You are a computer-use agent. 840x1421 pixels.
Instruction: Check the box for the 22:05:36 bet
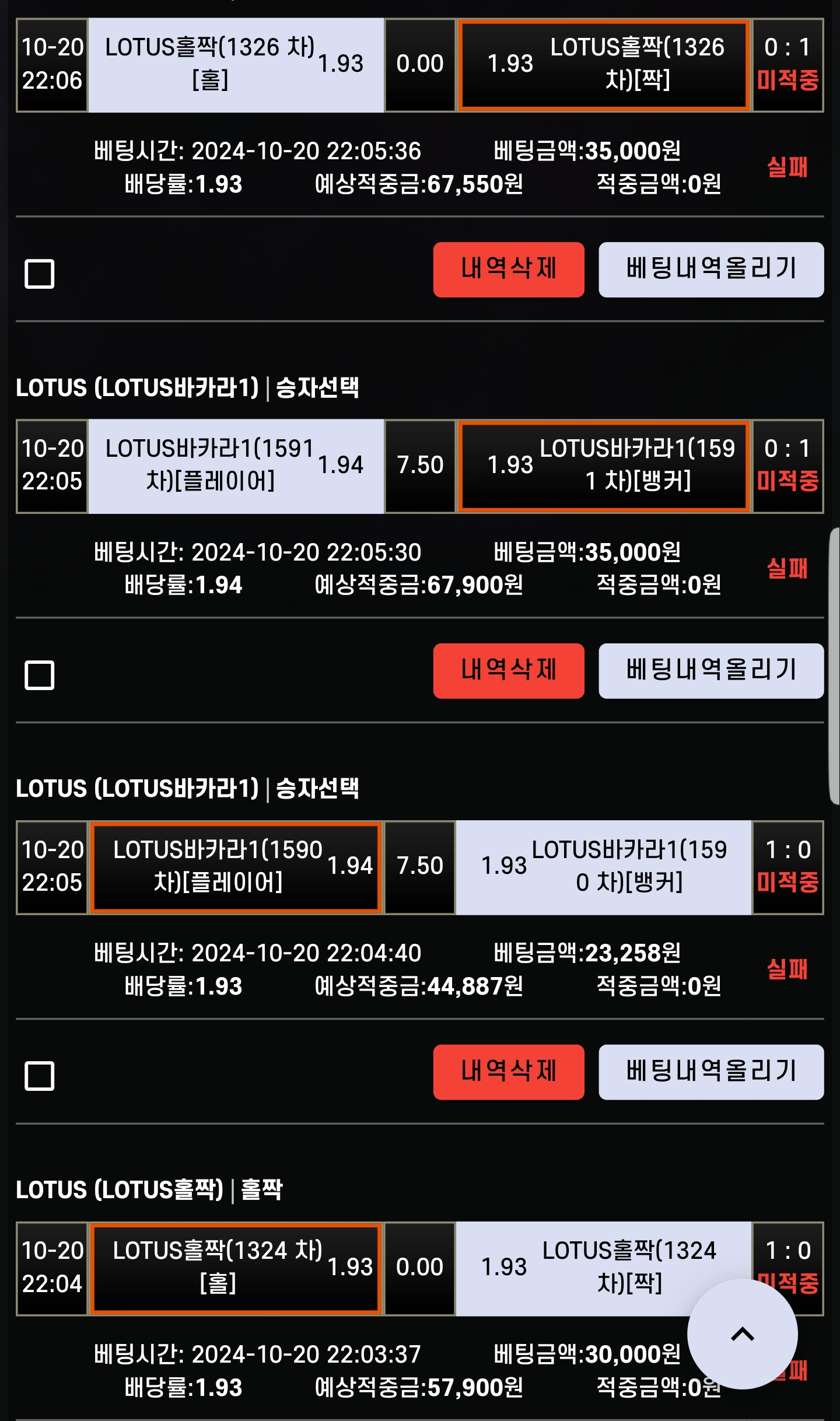click(40, 274)
